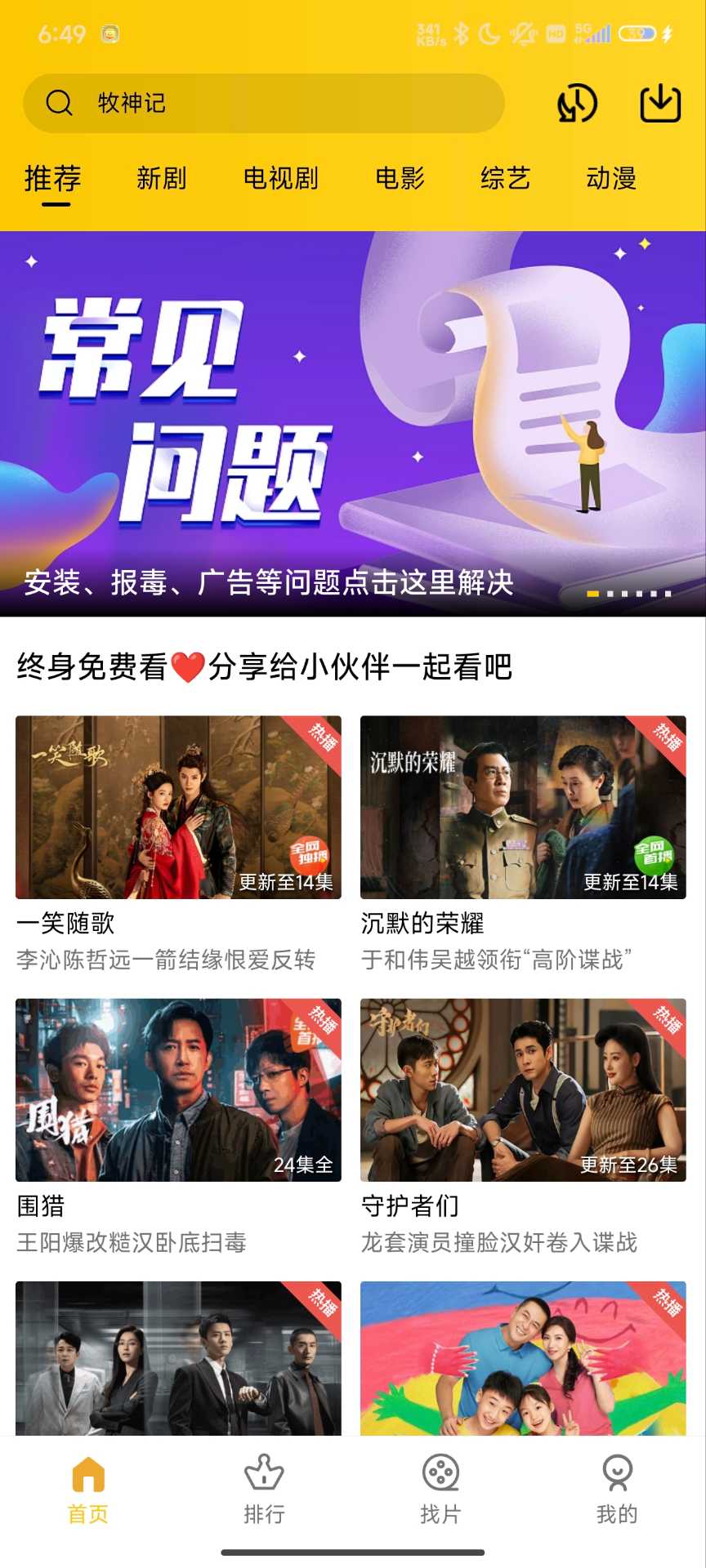Switch to the 找片 tab
The image size is (706, 1568).
[440, 1490]
